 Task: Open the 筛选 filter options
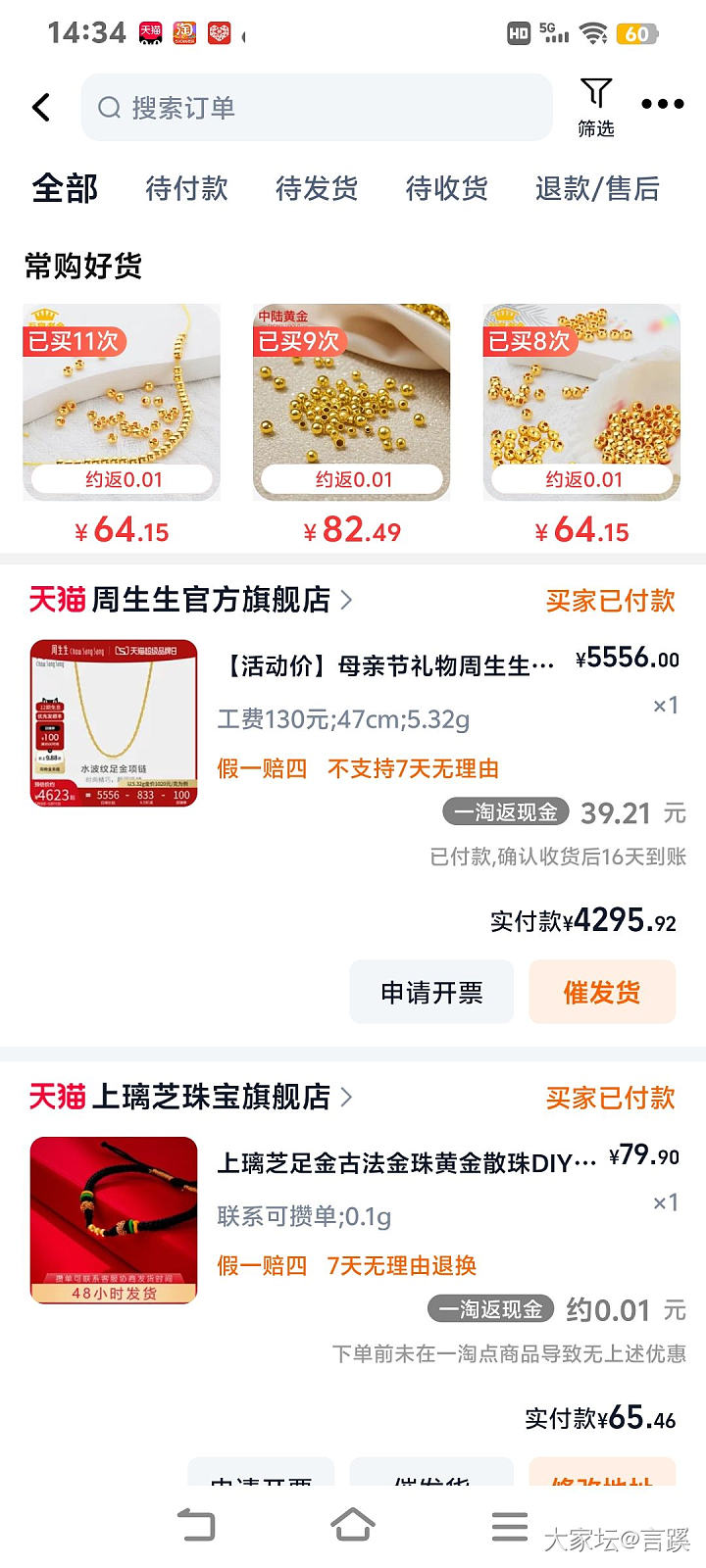tap(595, 107)
